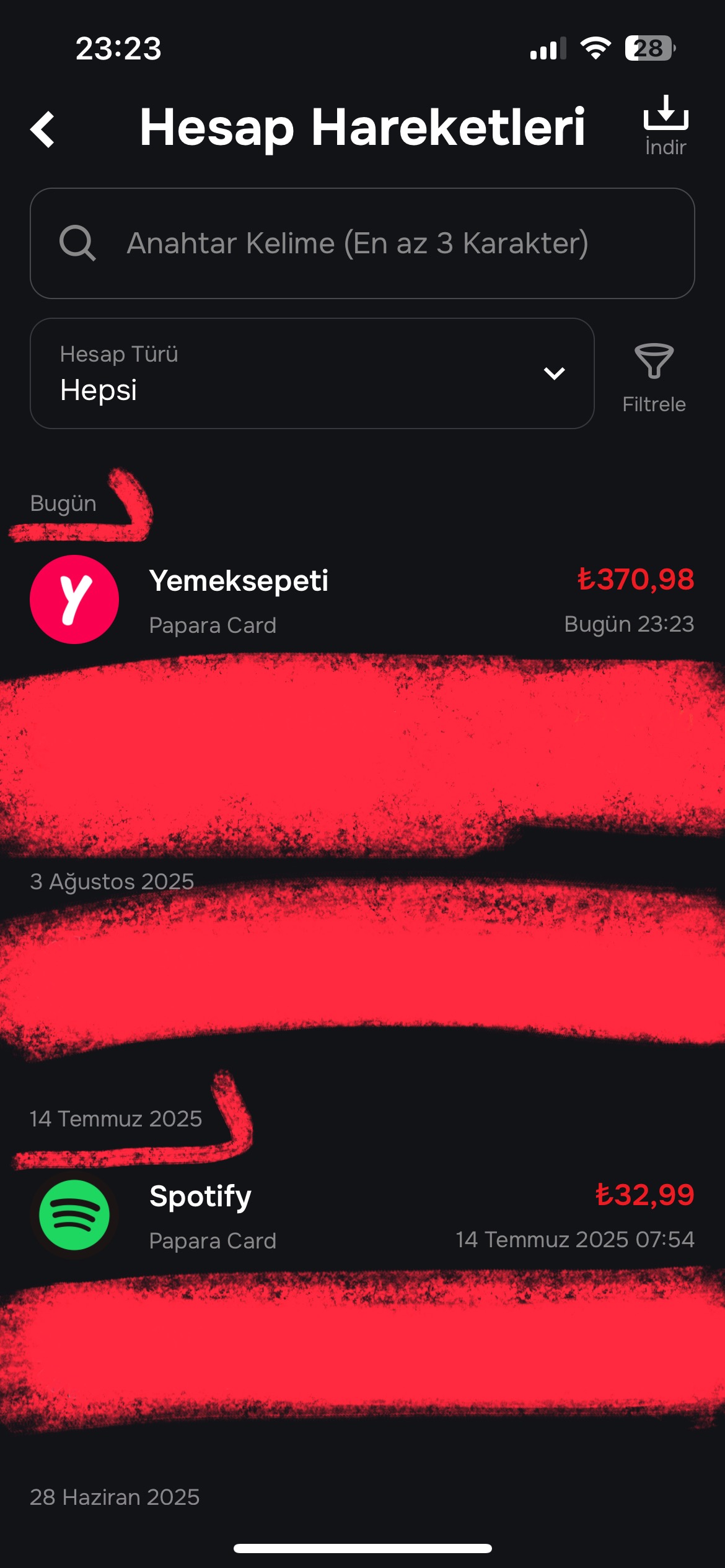The height and width of the screenshot is (1568, 725).
Task: Open the Filtrele filter options
Action: click(654, 377)
